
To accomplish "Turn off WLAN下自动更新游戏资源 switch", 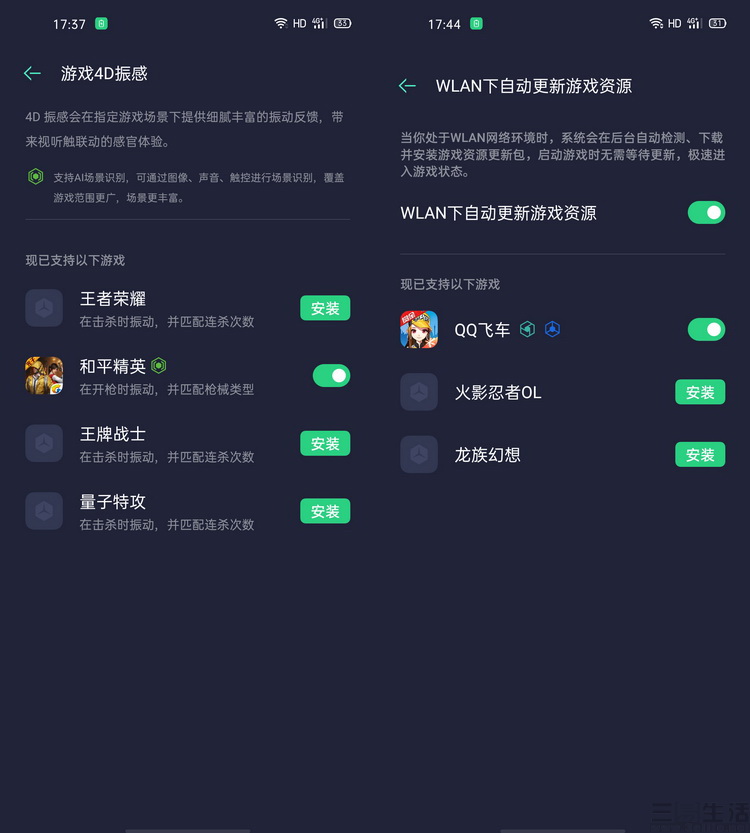I will tap(706, 212).
